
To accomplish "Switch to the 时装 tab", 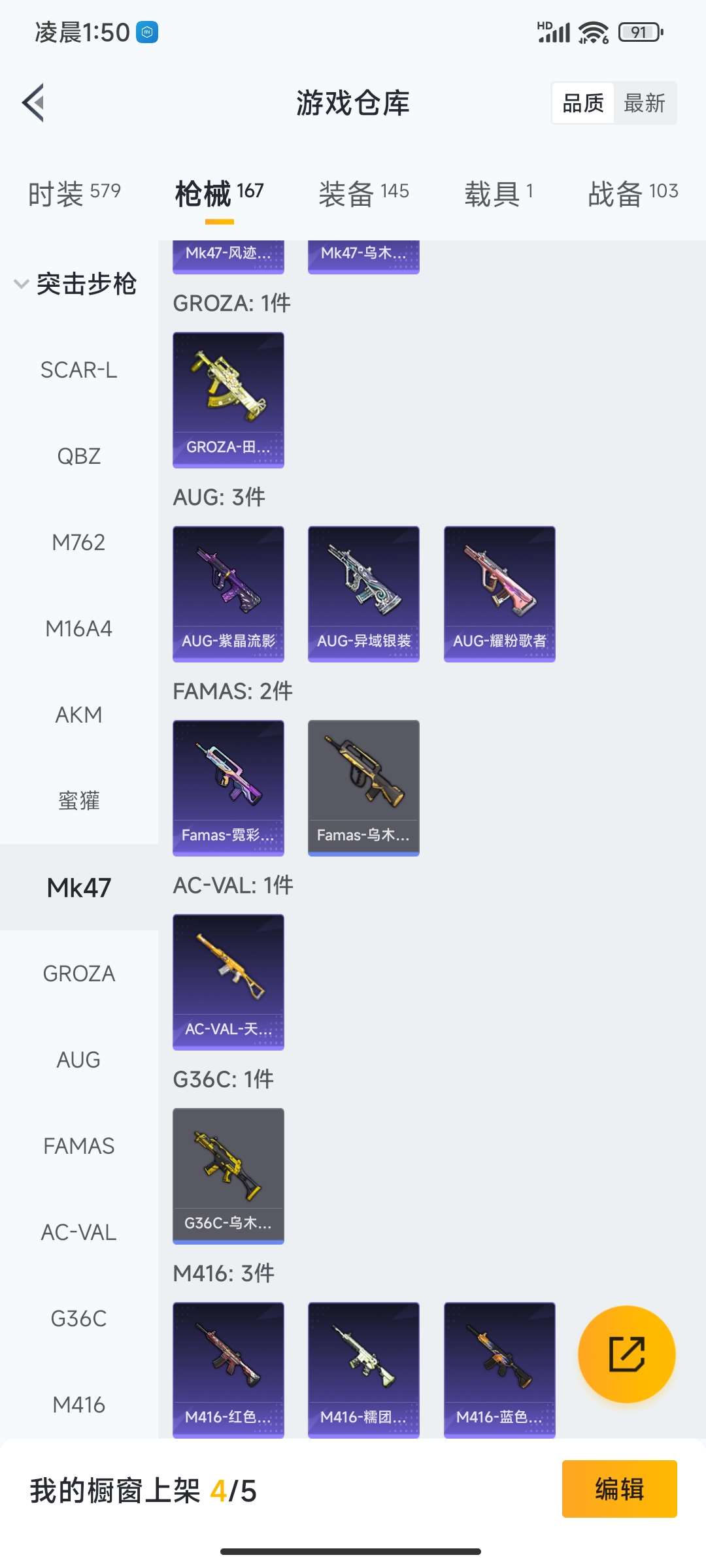I will tap(74, 193).
